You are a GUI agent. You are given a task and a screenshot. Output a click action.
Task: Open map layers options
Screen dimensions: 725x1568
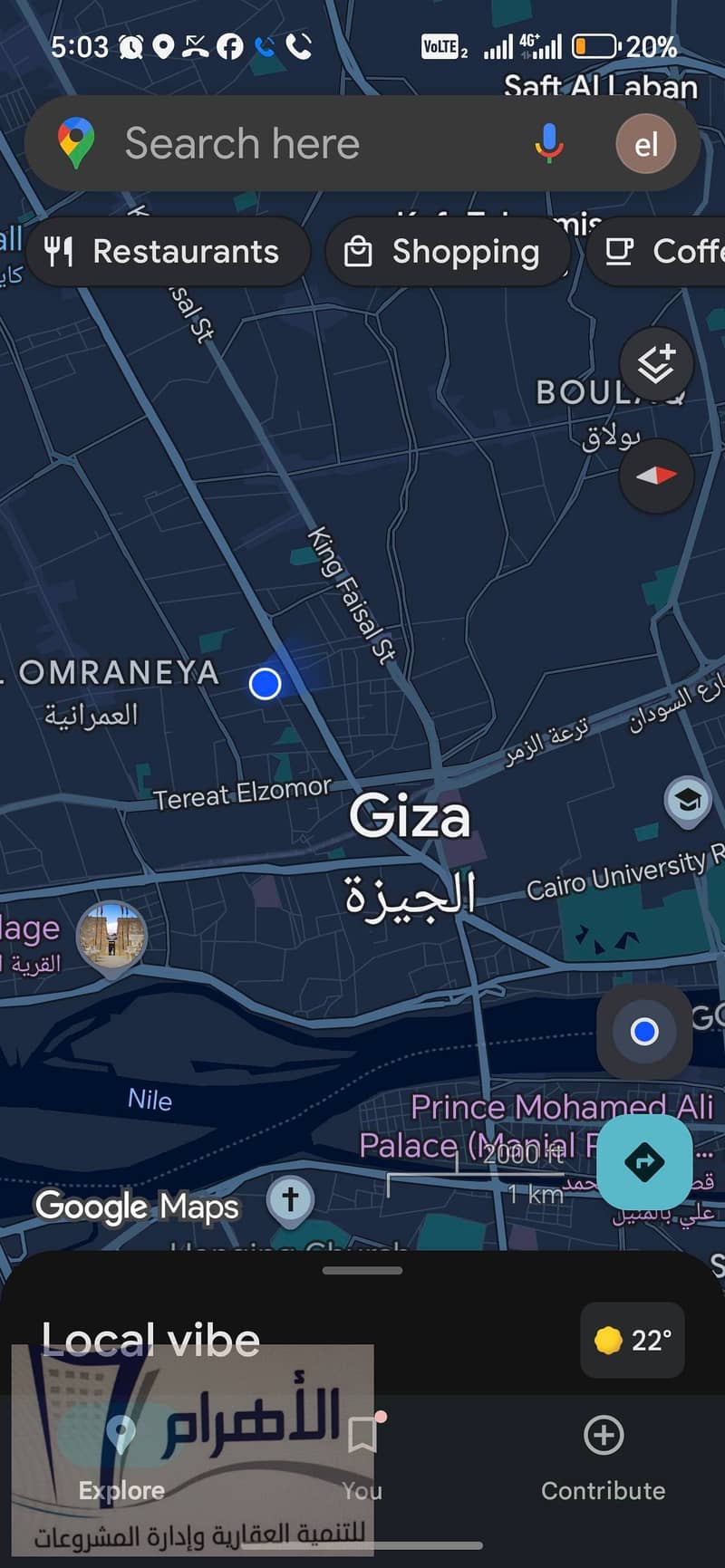point(656,364)
